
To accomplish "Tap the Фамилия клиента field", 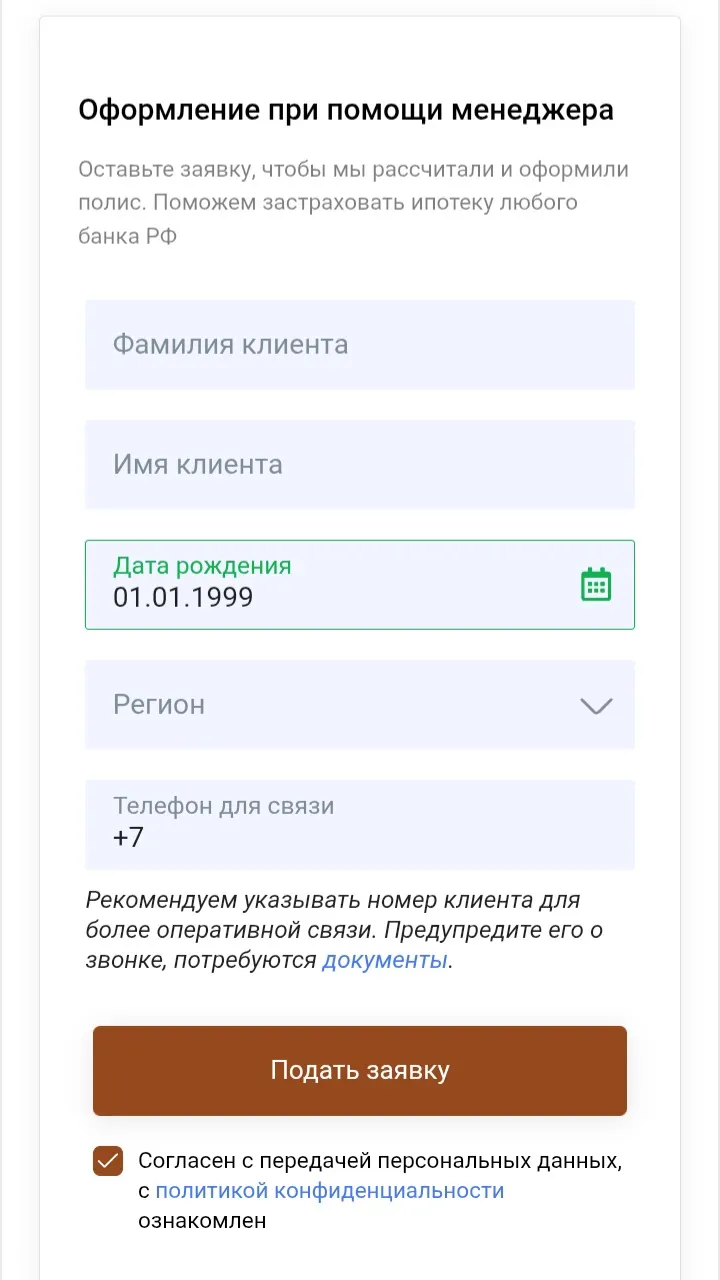I will (360, 345).
